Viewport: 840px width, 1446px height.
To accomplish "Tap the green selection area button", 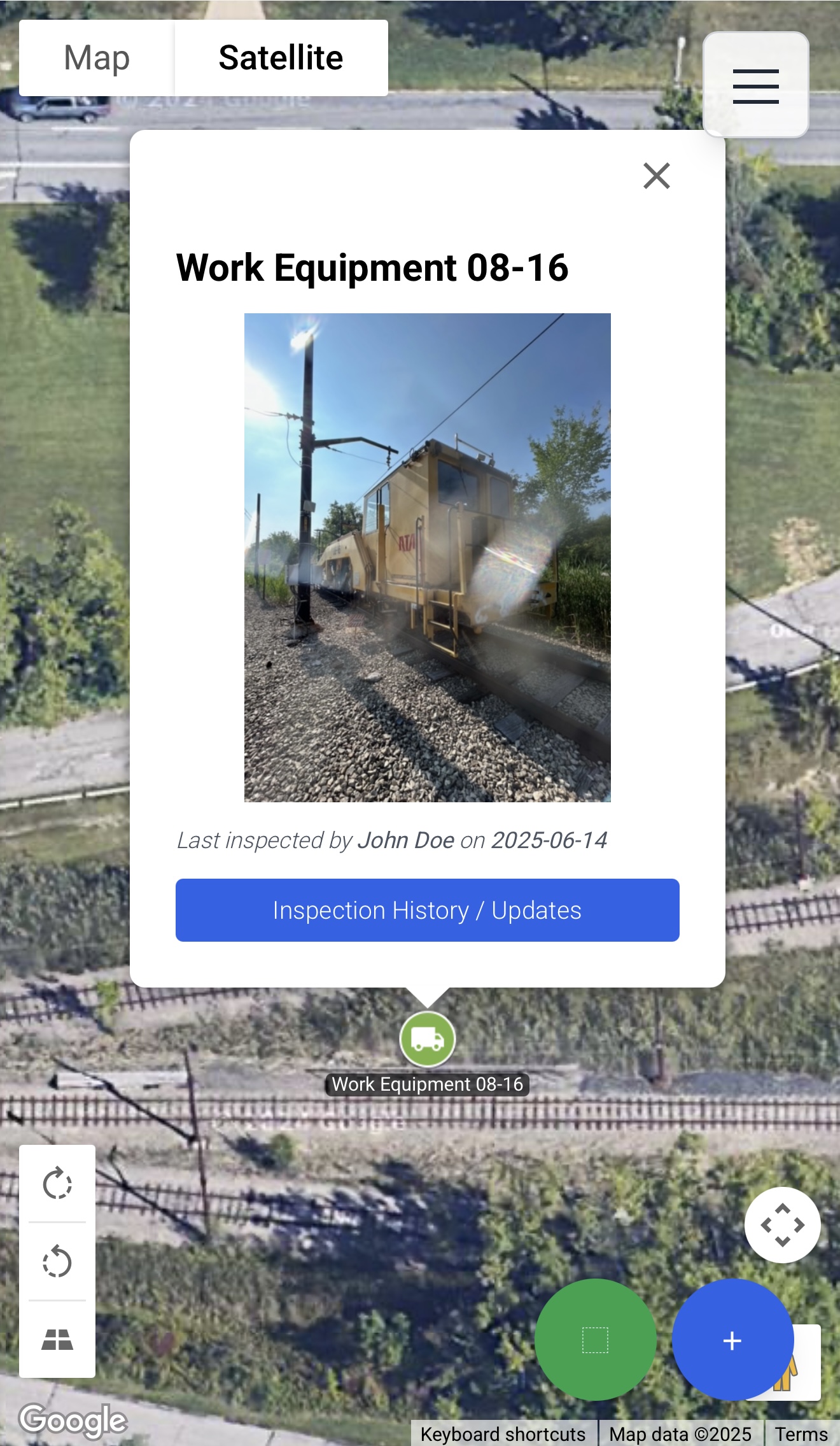I will click(x=595, y=1340).
